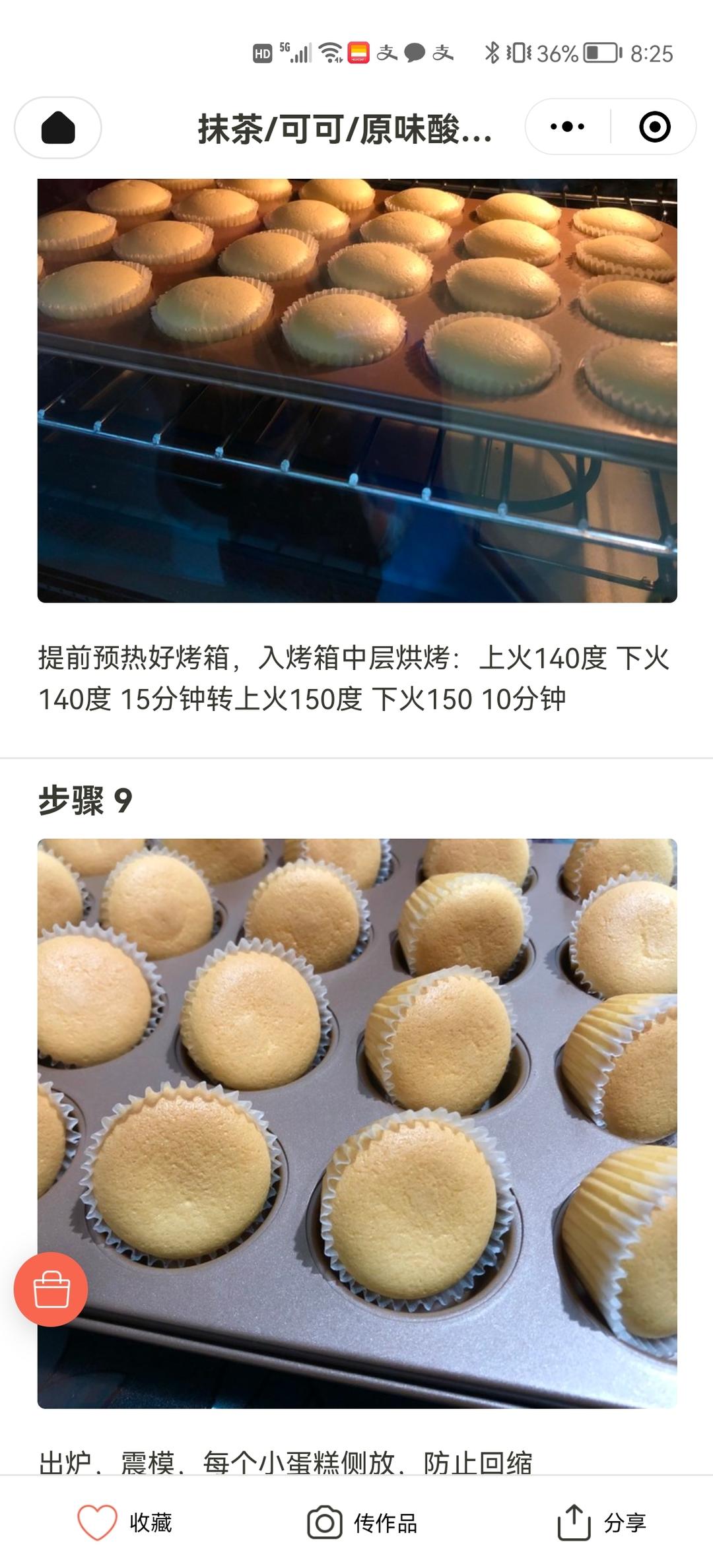Toggle the vibrate mode icon in the status bar

(520, 53)
